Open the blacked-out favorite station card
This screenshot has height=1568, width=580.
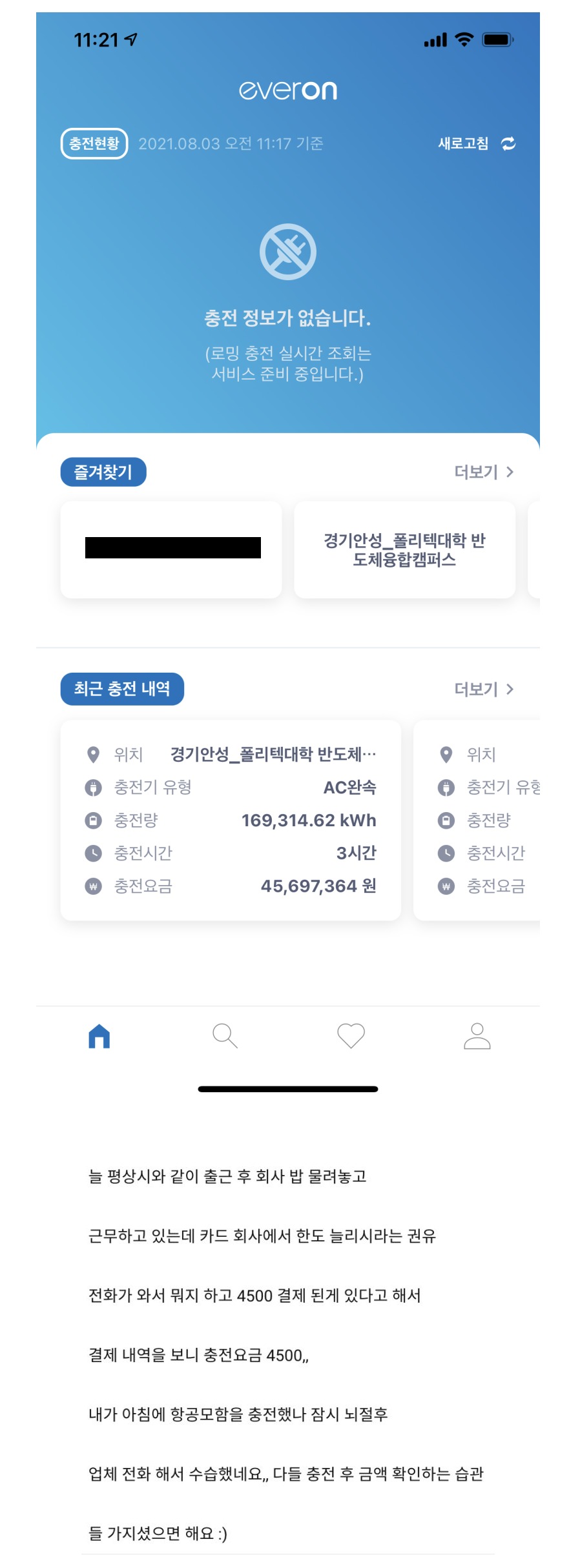point(172,549)
